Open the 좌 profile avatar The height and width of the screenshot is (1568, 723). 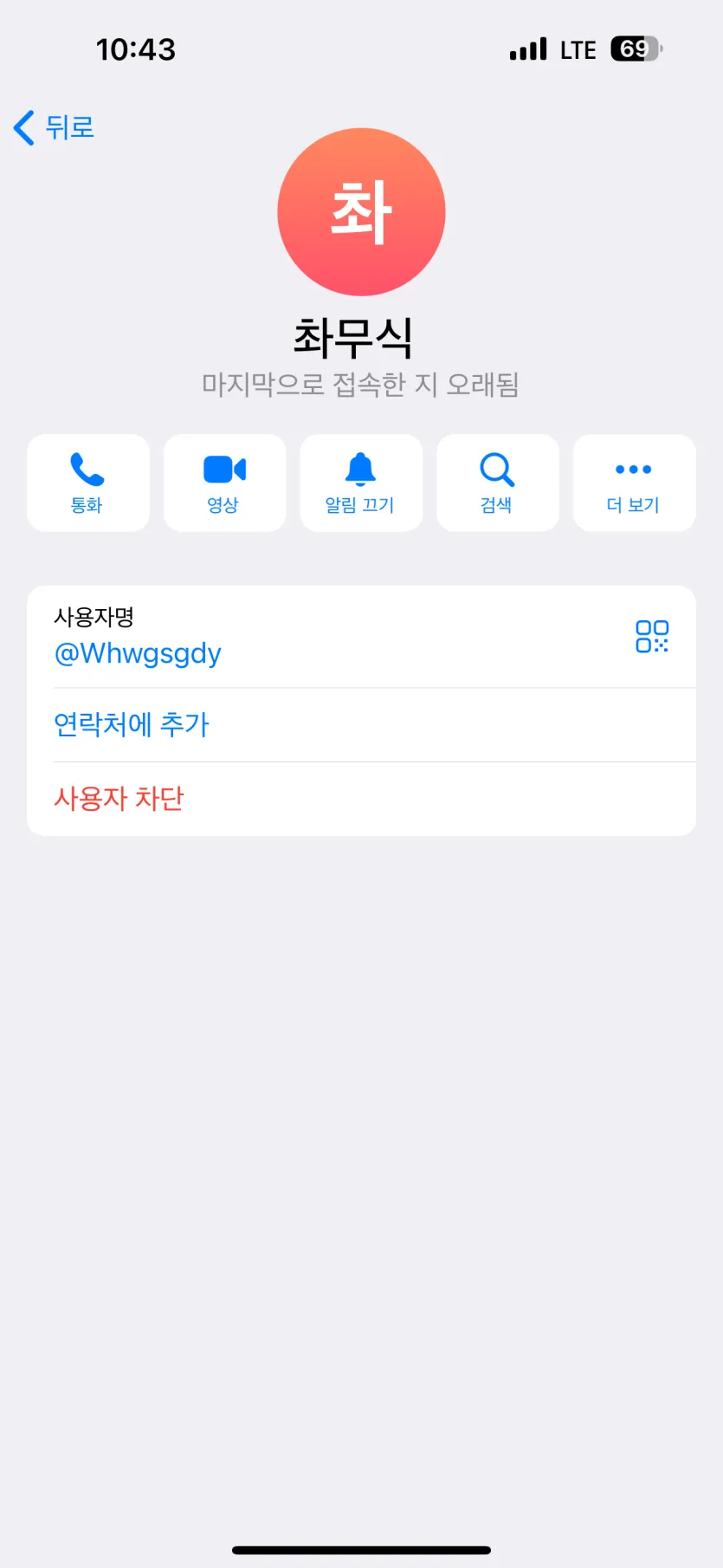[x=361, y=212]
